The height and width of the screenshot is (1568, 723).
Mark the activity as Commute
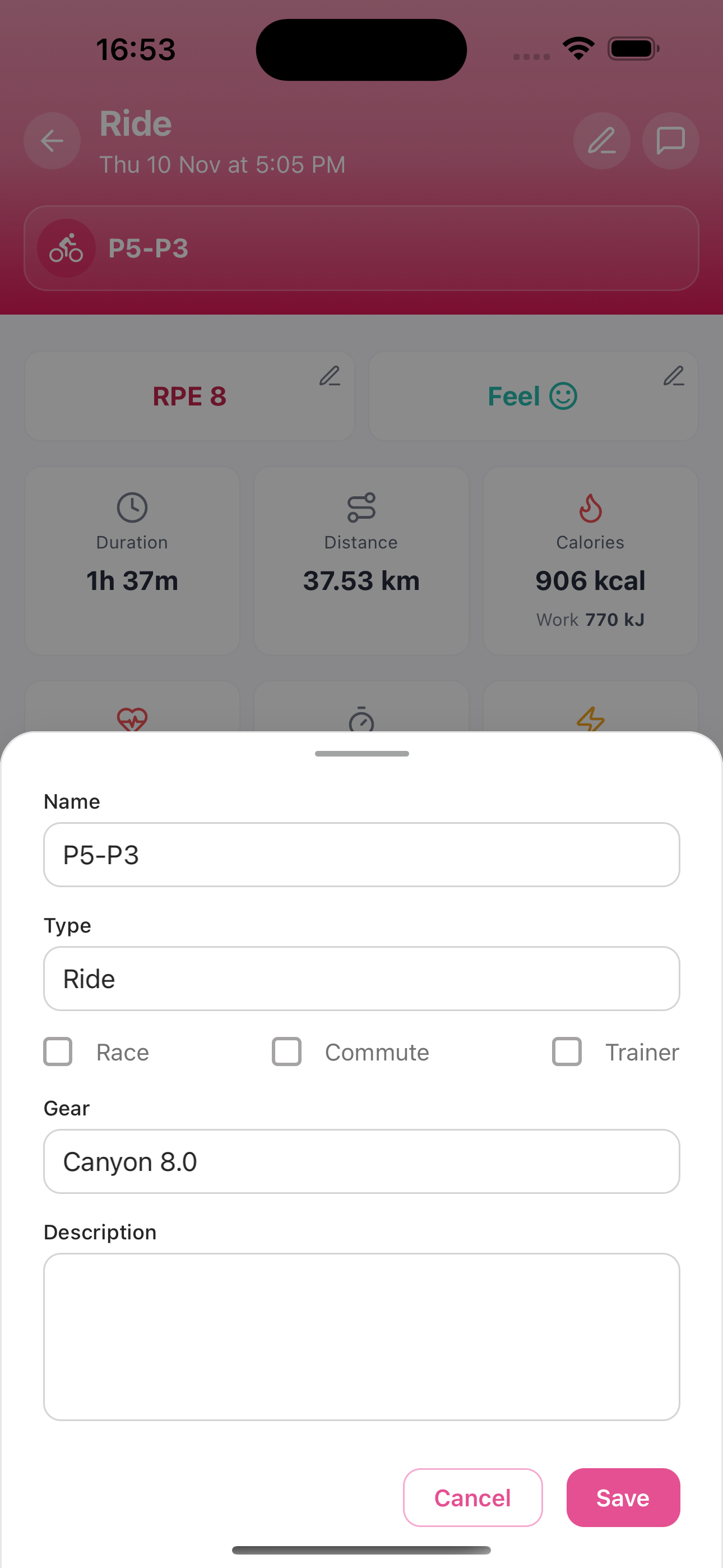(x=288, y=1052)
